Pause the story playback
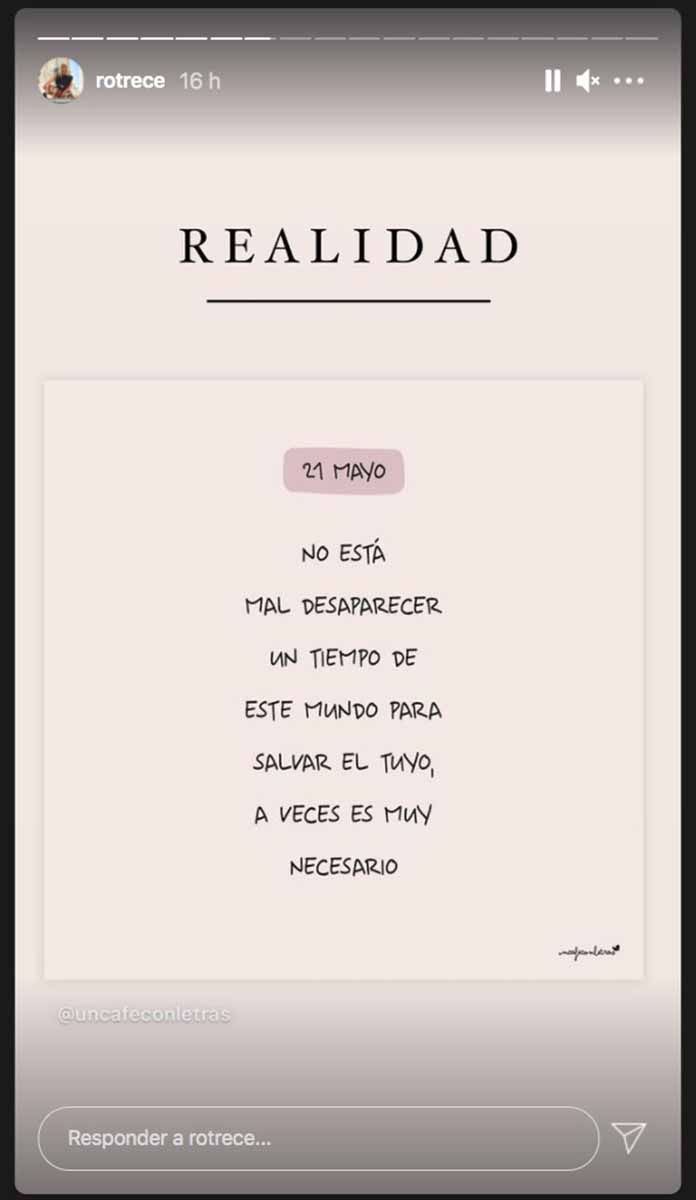The width and height of the screenshot is (696, 1200). click(552, 81)
